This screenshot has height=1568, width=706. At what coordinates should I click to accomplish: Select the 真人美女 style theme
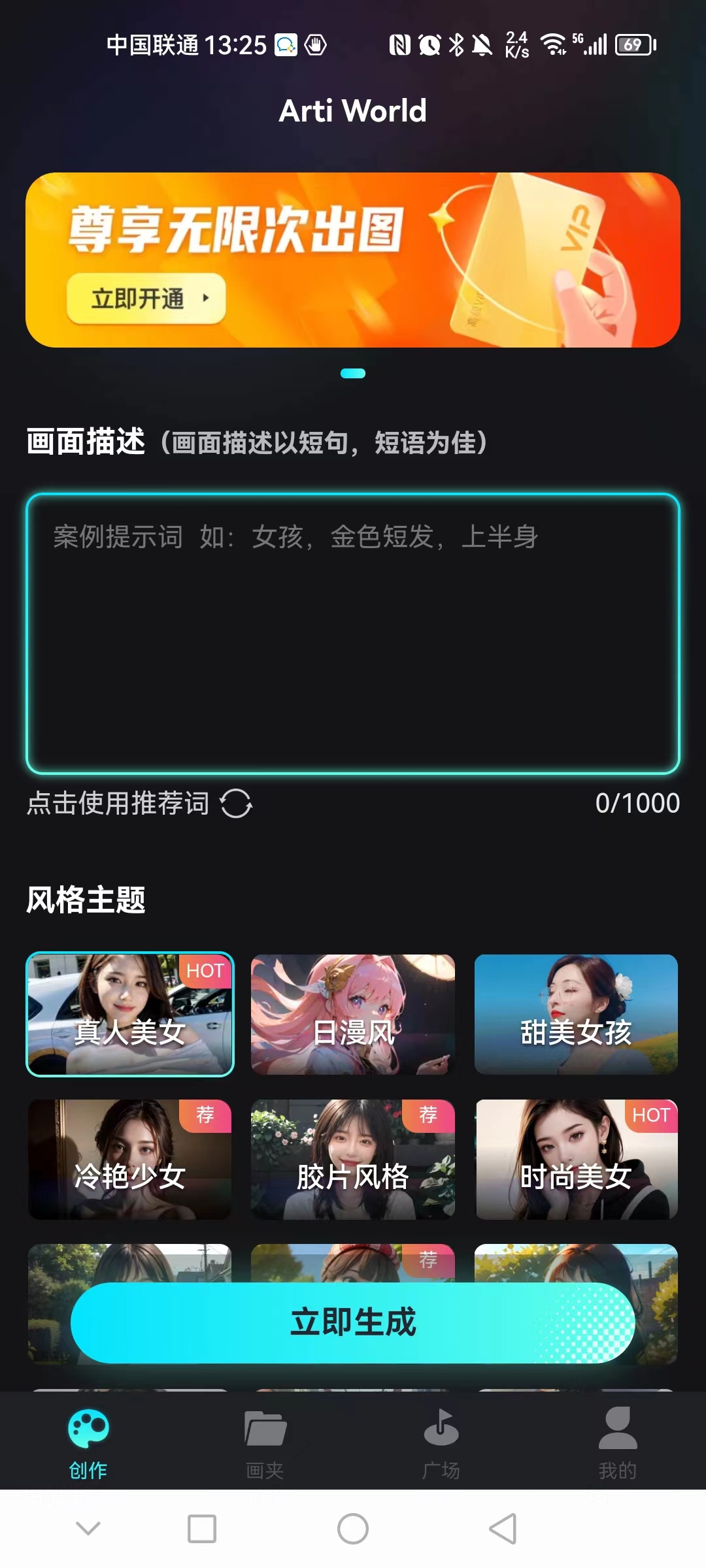(129, 1013)
